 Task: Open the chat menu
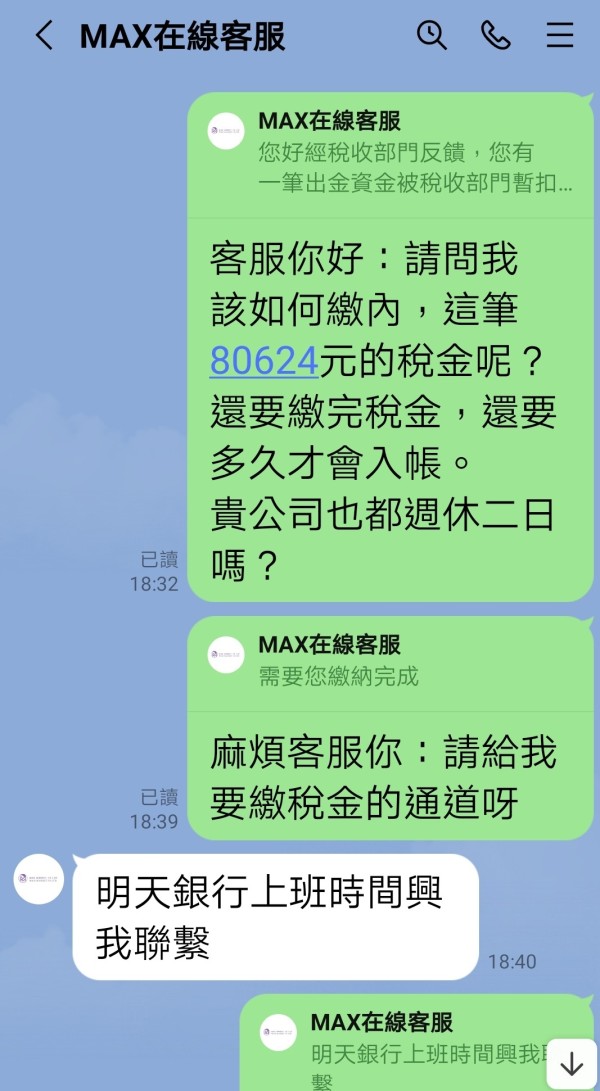[560, 35]
